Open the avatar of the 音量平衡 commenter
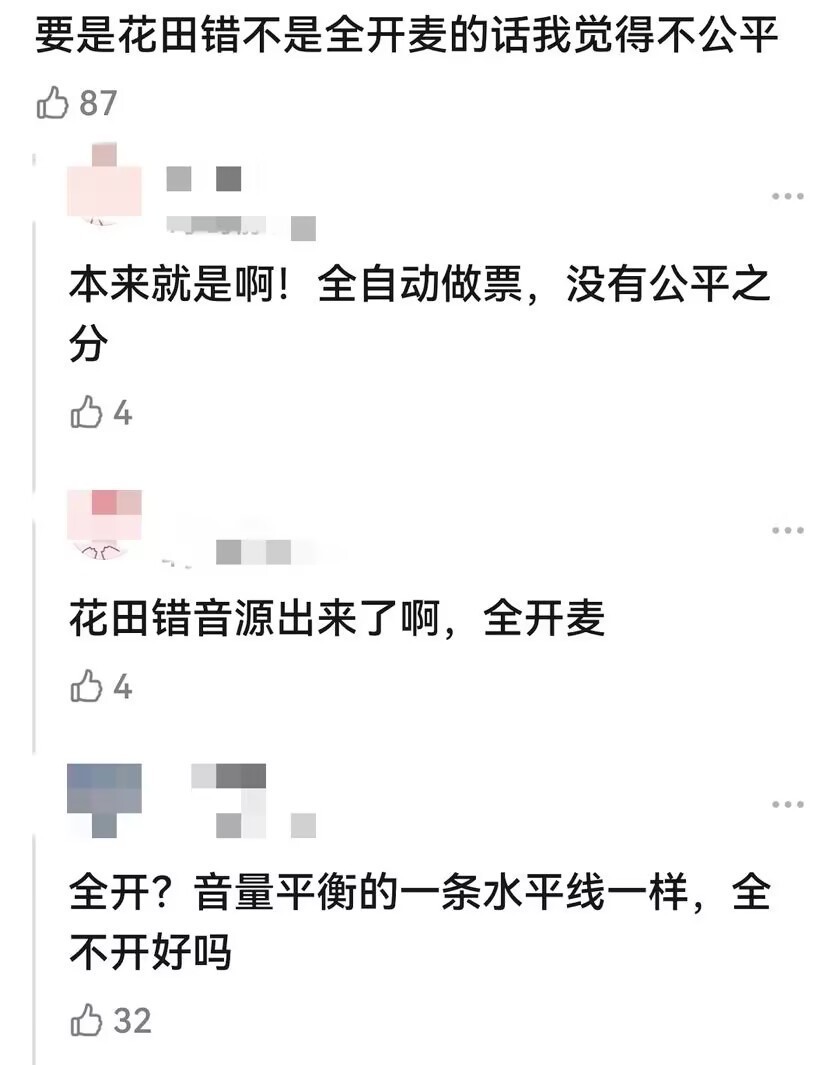This screenshot has width=840, height=1065. 104,798
